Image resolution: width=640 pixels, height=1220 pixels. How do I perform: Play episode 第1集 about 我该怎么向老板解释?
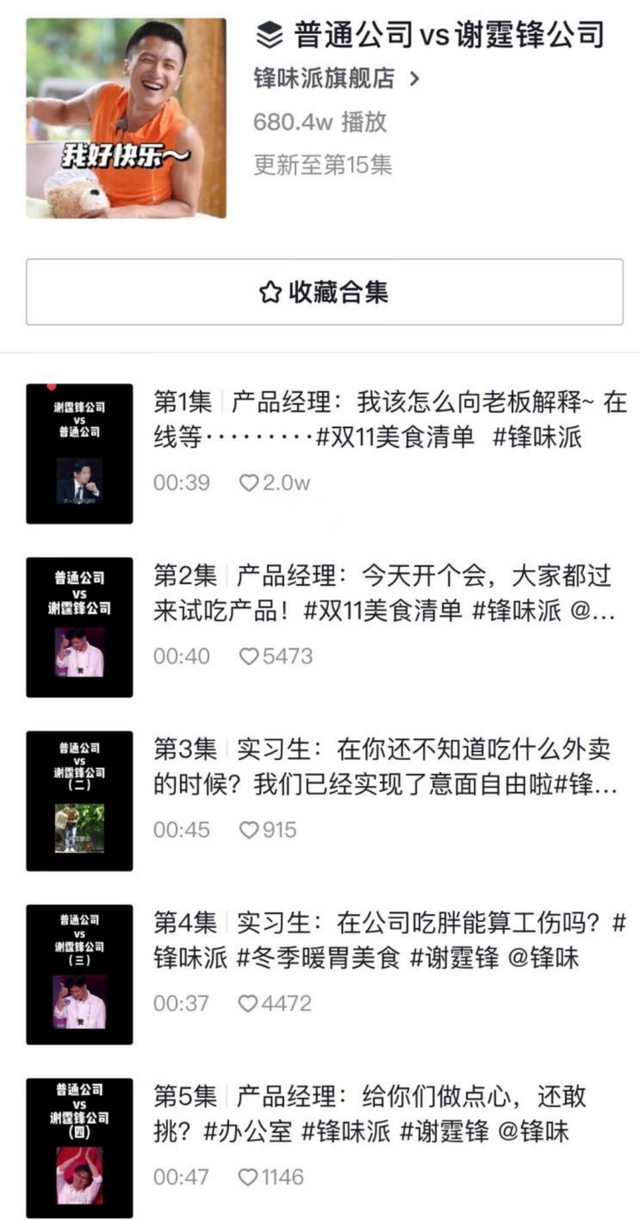coord(390,420)
